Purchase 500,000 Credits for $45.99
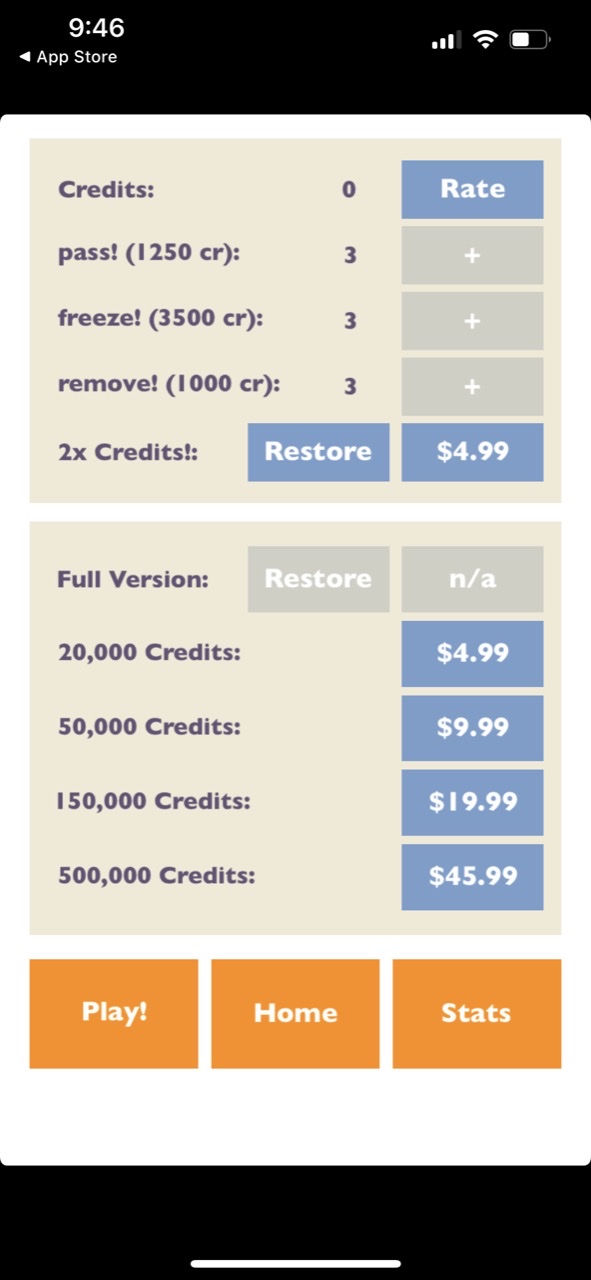Viewport: 591px width, 1280px height. tap(472, 877)
